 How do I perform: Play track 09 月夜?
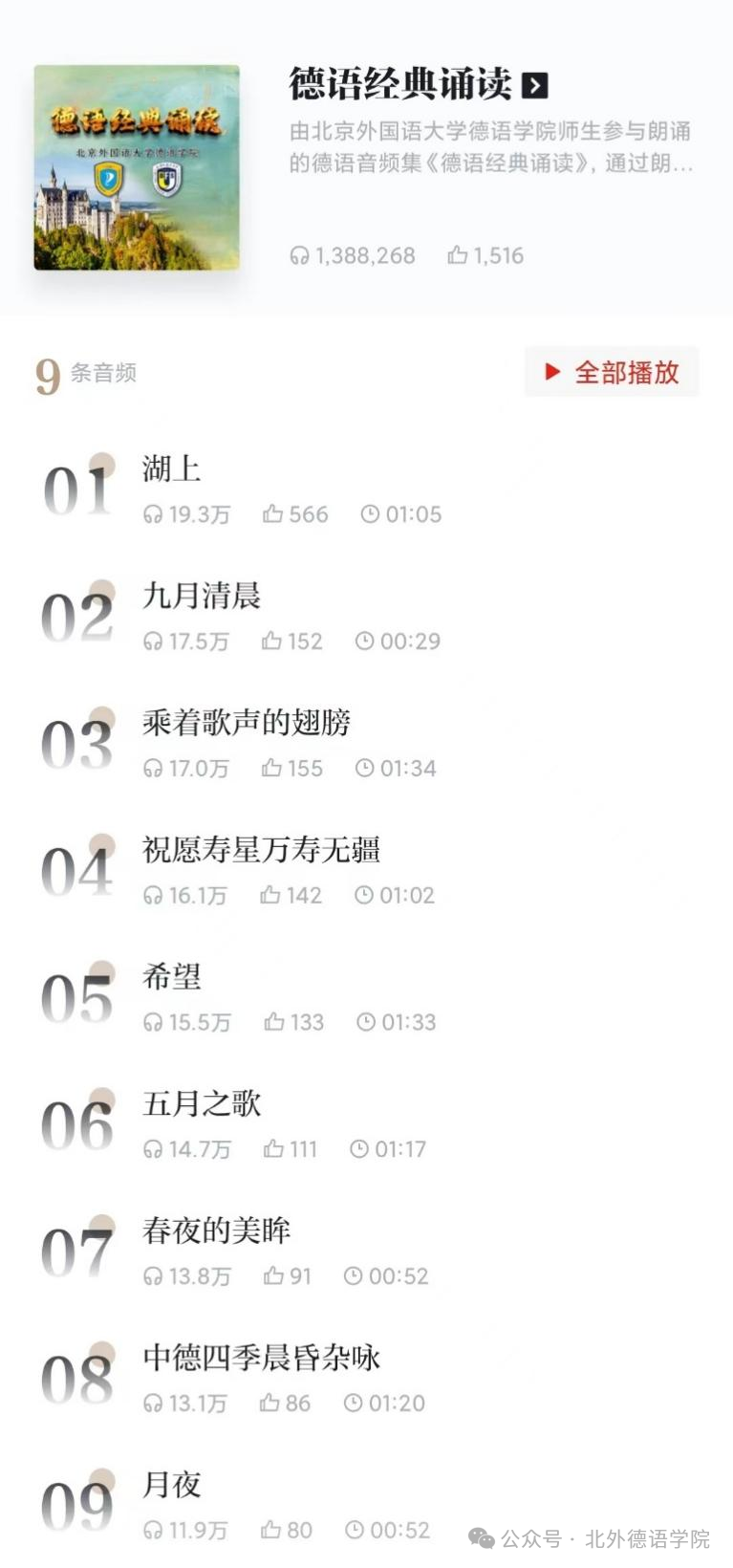pos(172,1486)
